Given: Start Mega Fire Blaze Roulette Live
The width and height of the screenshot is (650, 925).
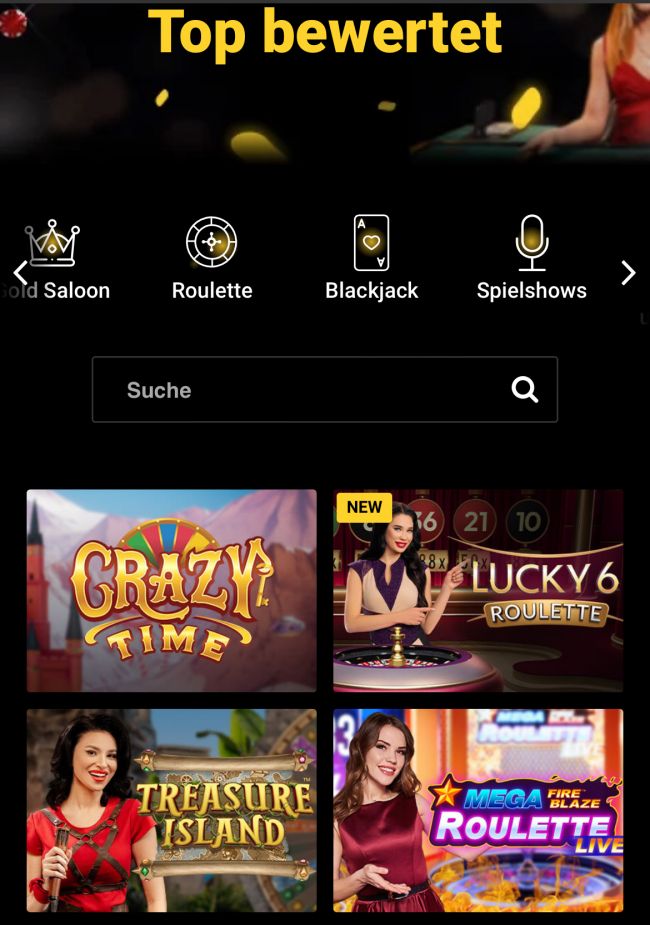Looking at the screenshot, I should pos(478,810).
